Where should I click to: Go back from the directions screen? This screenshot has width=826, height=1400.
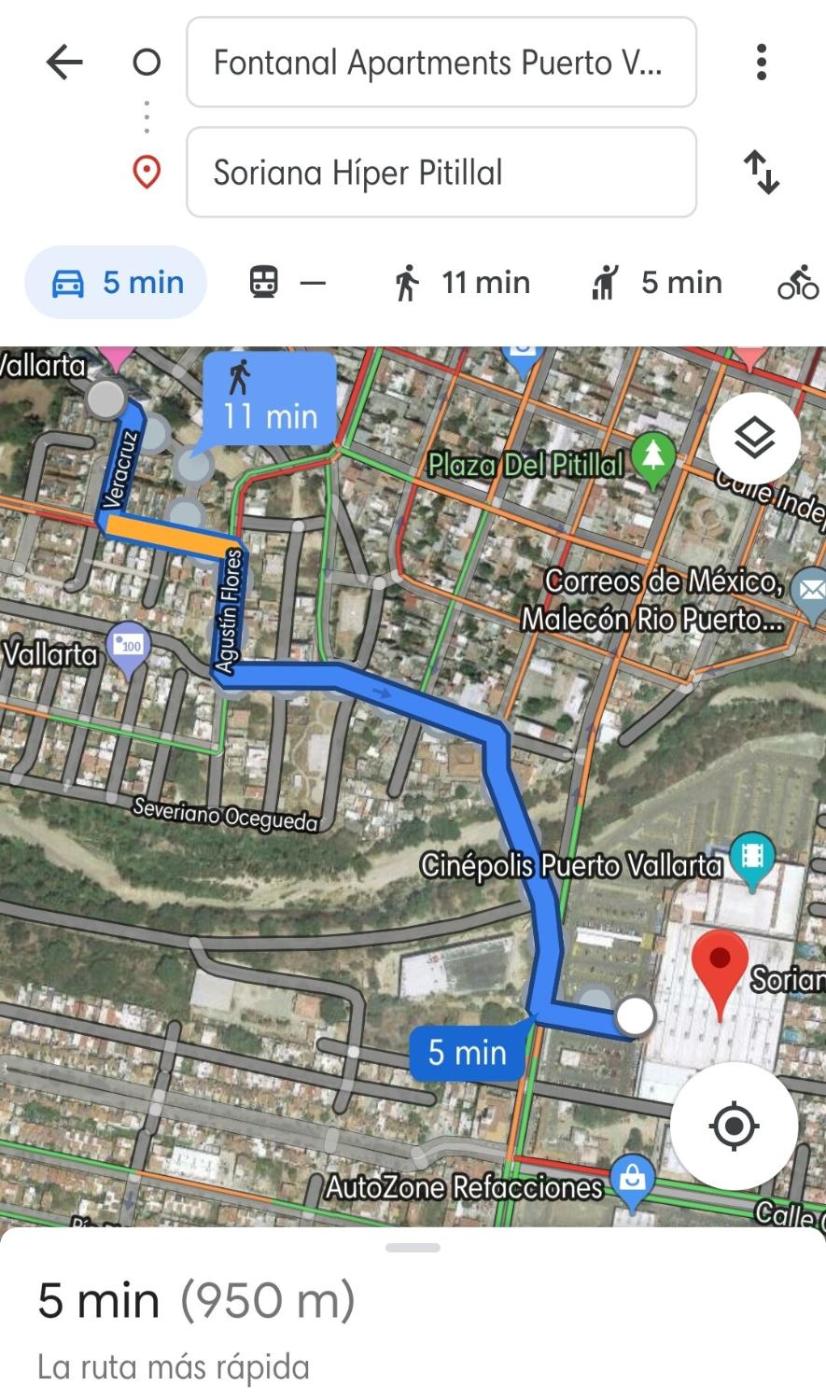click(x=64, y=63)
